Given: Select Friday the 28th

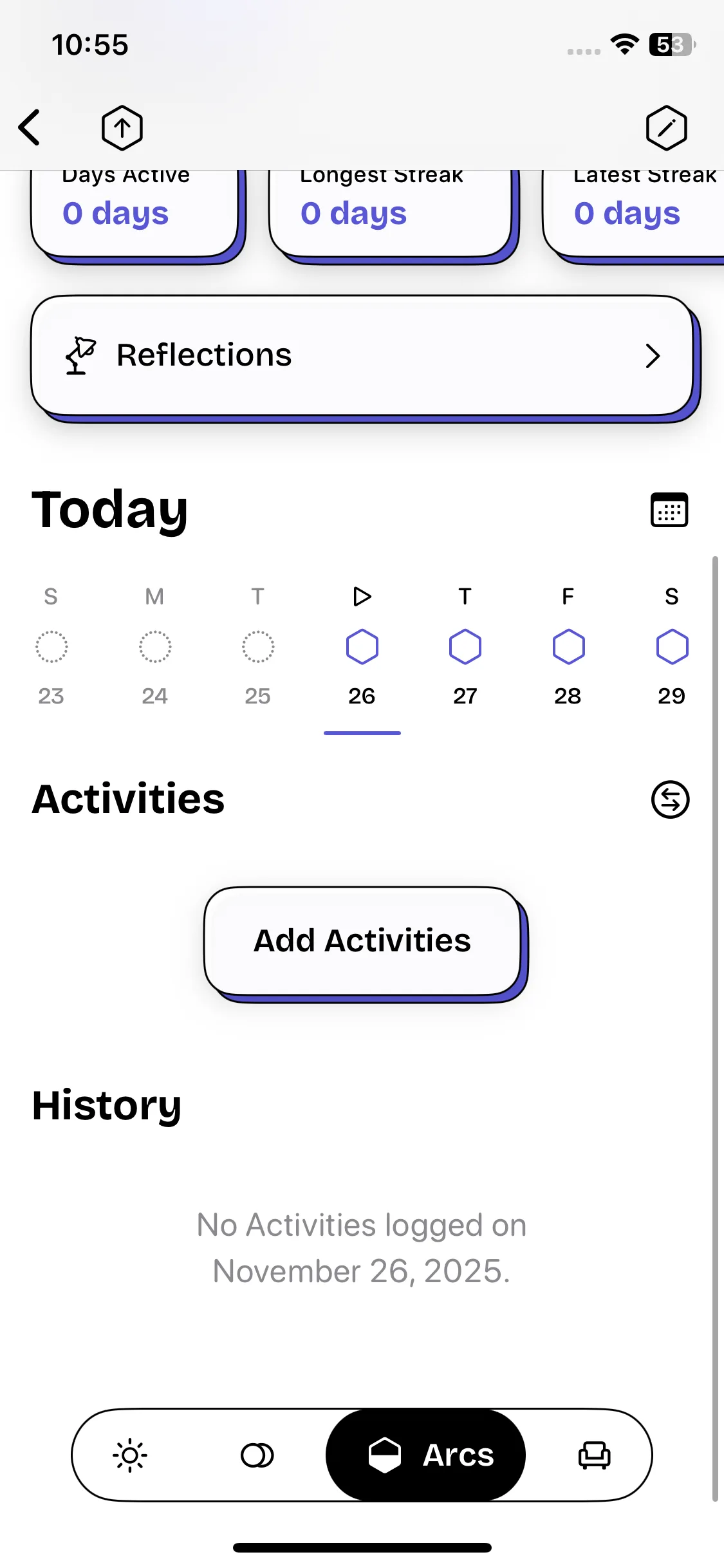Looking at the screenshot, I should coord(568,647).
